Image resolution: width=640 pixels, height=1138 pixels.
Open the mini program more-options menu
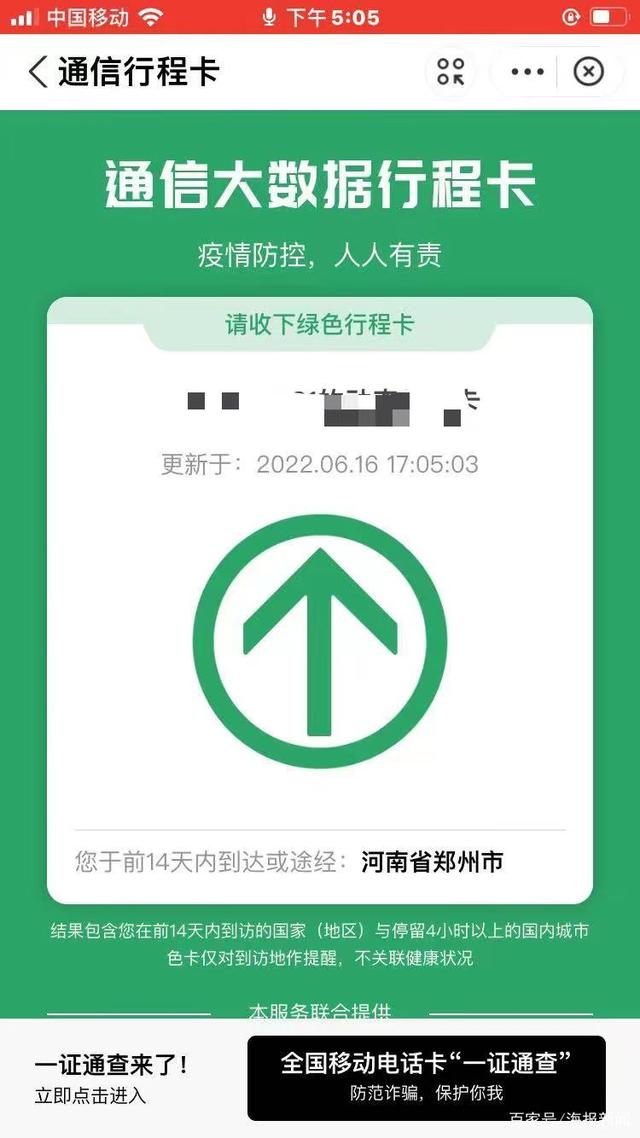tap(528, 72)
